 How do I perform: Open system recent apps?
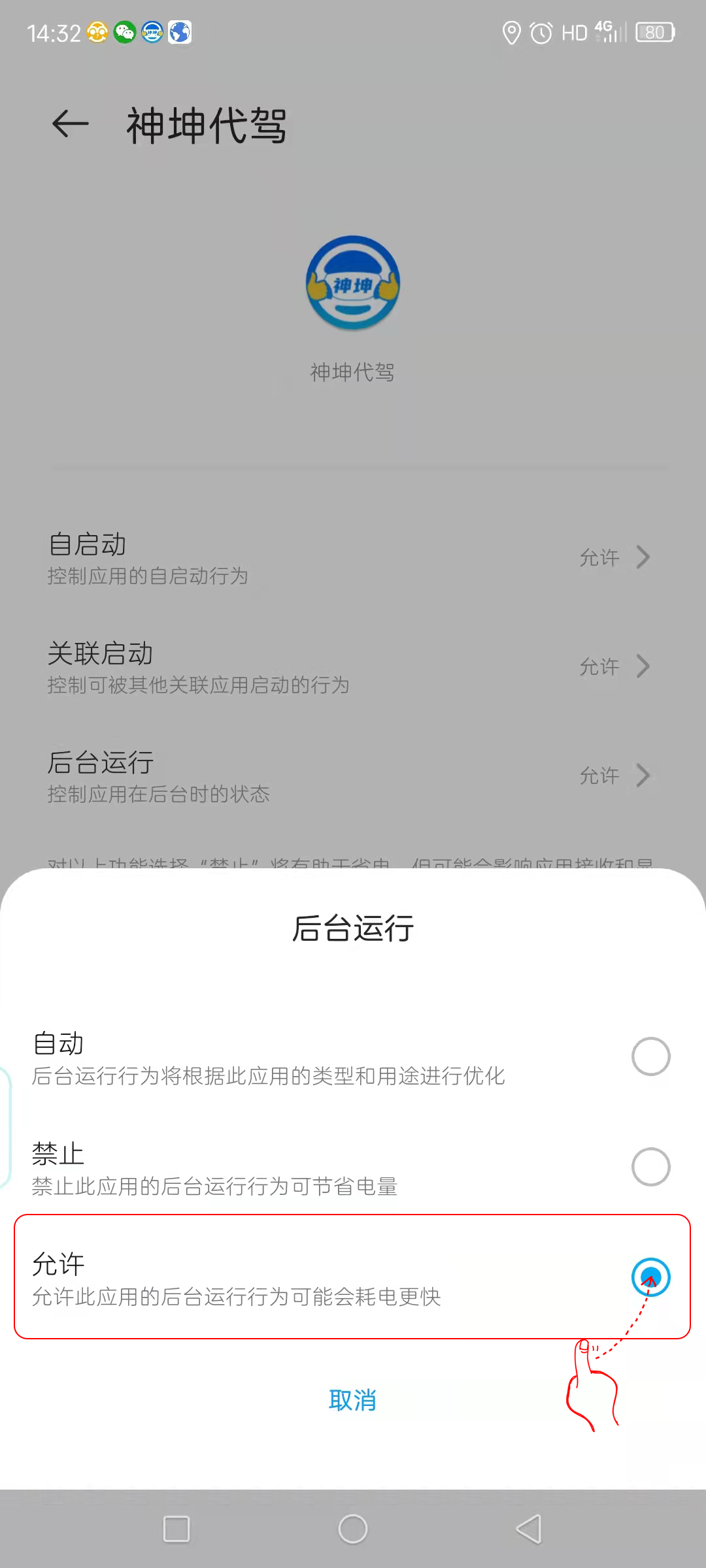(x=176, y=1529)
